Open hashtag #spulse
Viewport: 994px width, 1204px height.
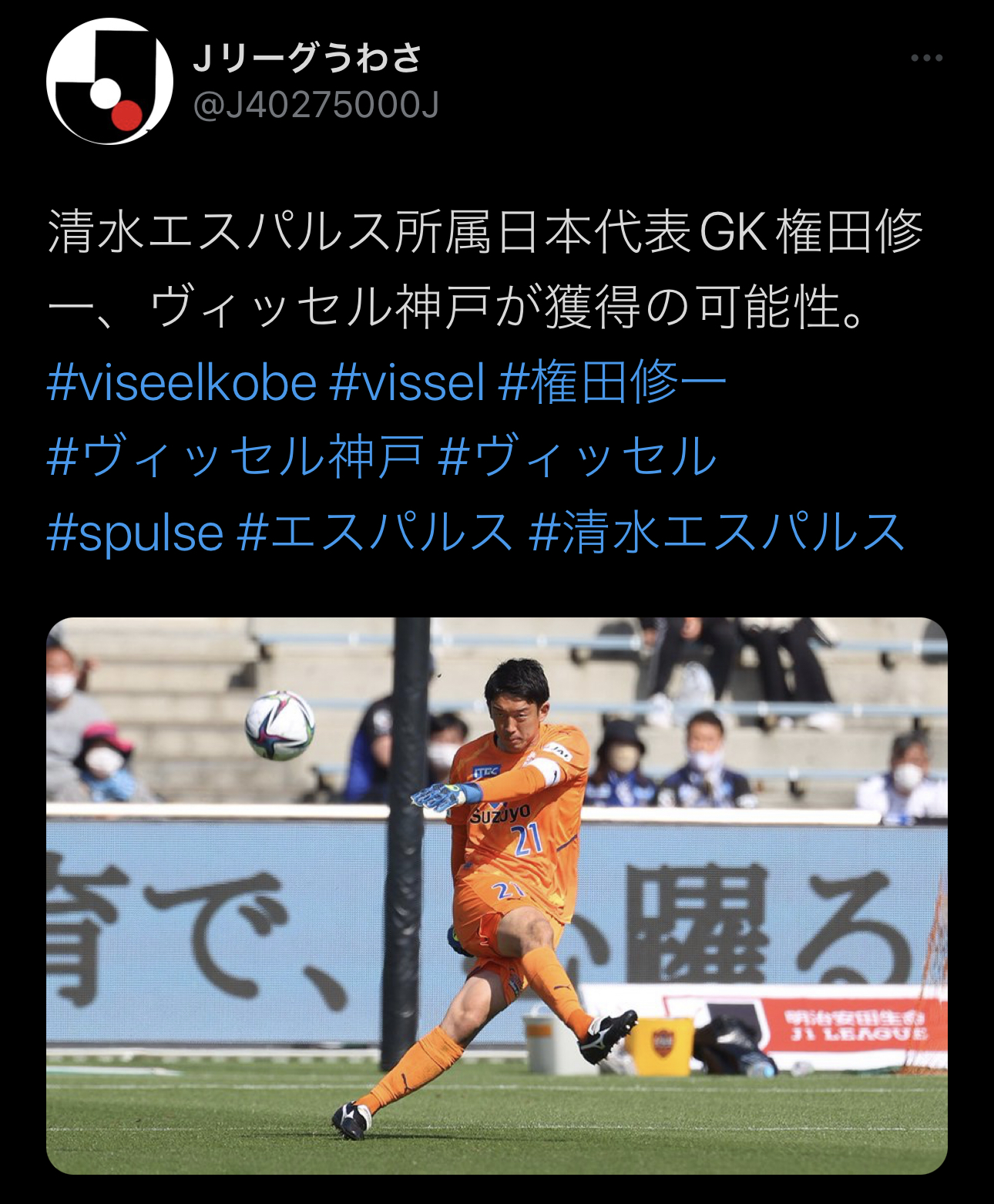coord(136,532)
